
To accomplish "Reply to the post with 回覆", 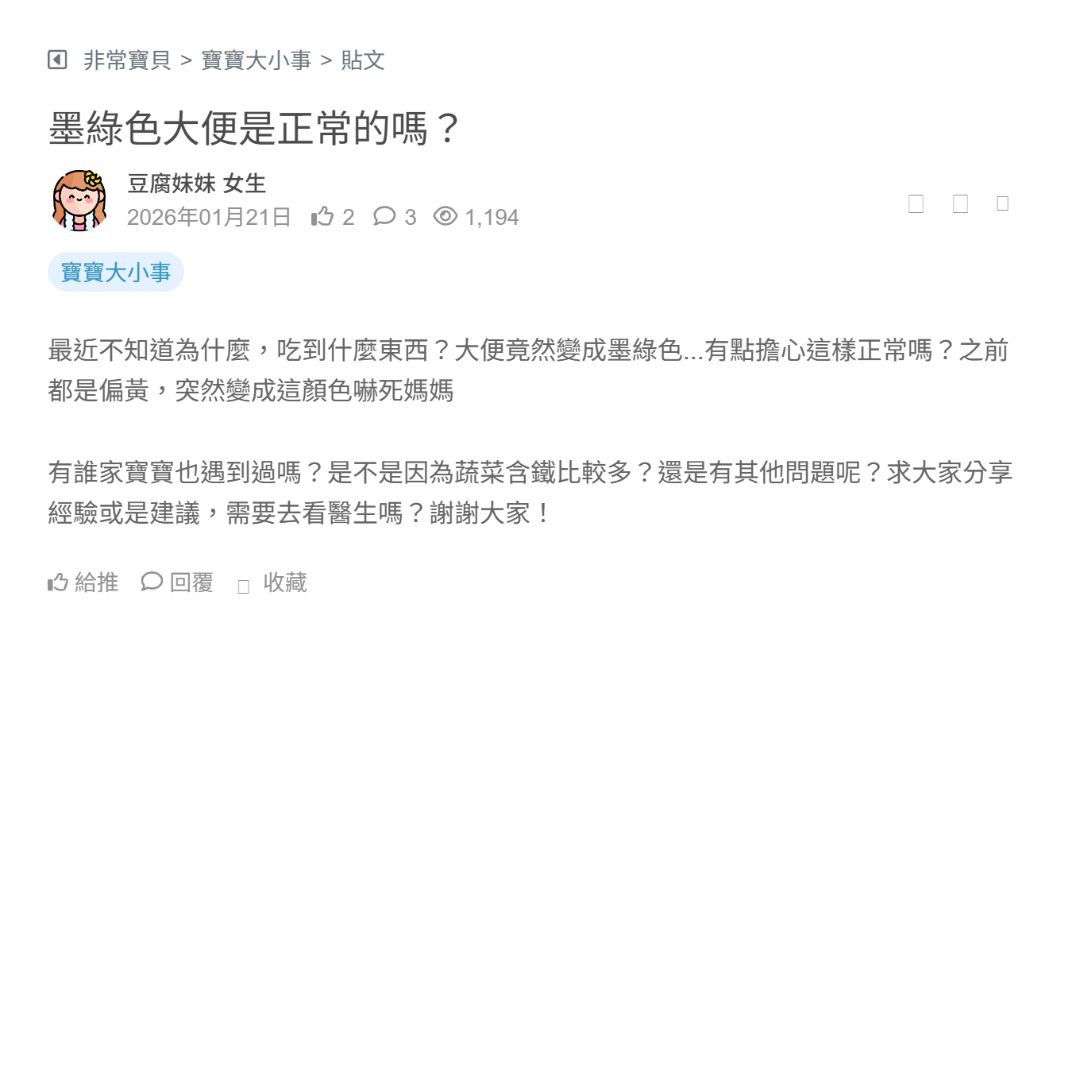I will (x=177, y=582).
